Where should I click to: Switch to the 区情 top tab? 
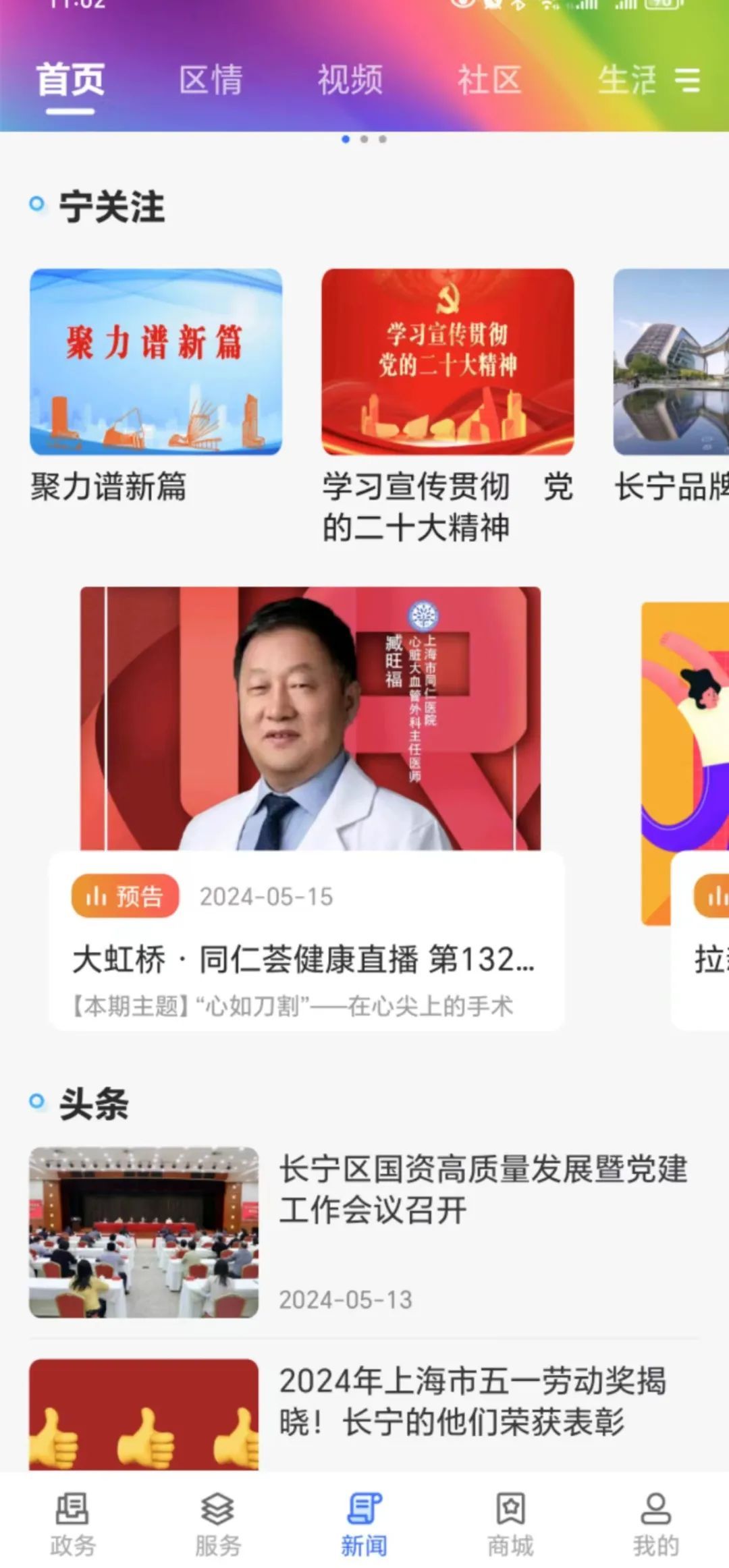[211, 80]
